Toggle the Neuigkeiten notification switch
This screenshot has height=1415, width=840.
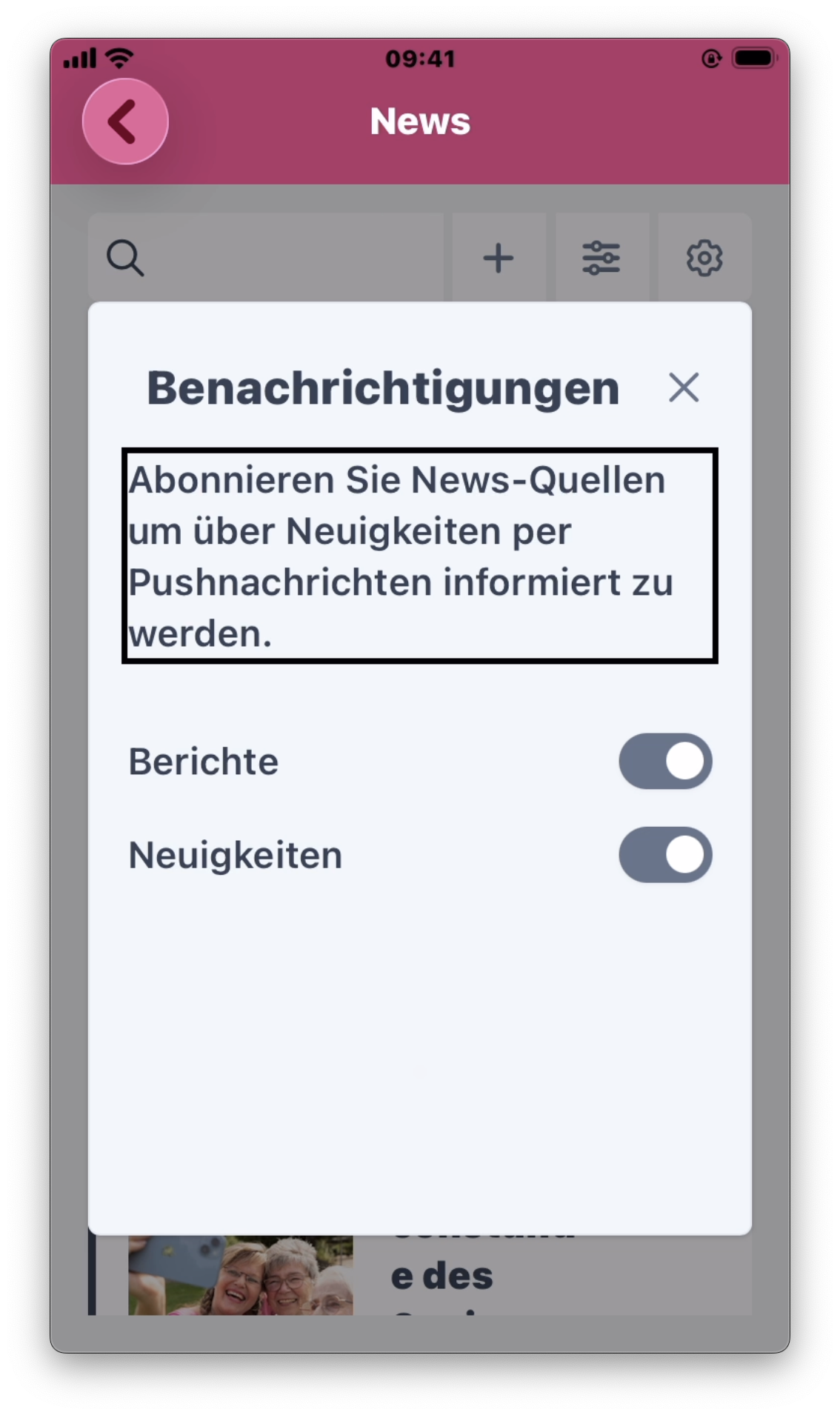point(665,855)
